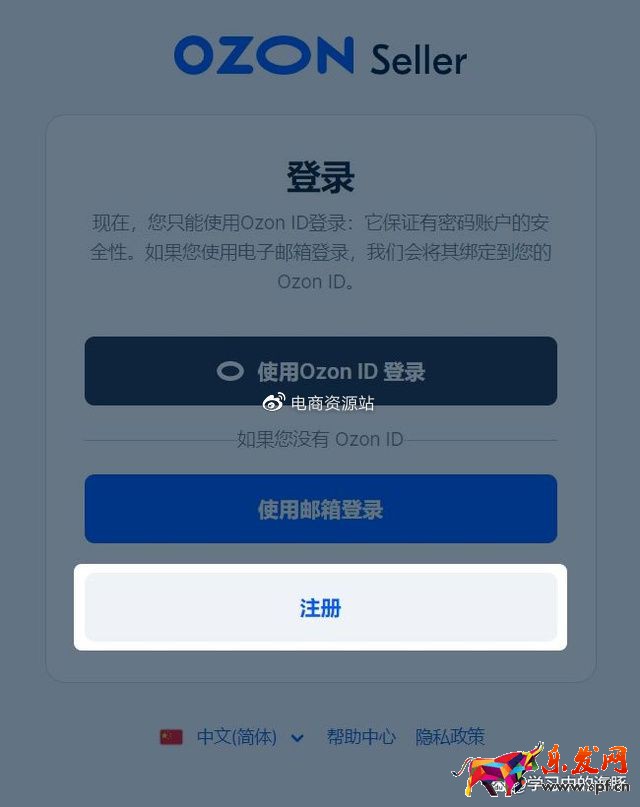640x807 pixels.
Task: Tap 使用邮箱登录 to log in by email
Action: tap(320, 509)
